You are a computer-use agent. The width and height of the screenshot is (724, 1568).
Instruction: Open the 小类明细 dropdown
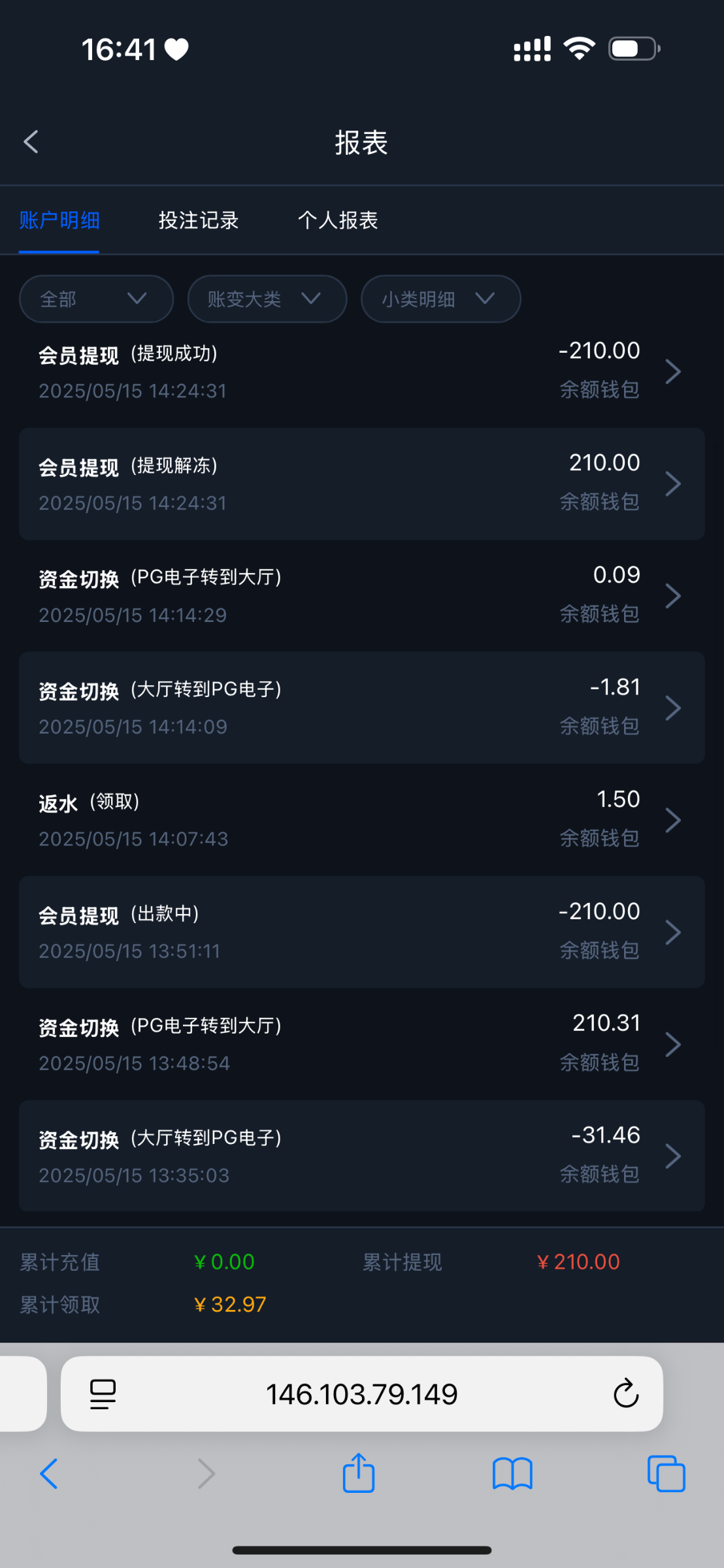click(x=441, y=299)
